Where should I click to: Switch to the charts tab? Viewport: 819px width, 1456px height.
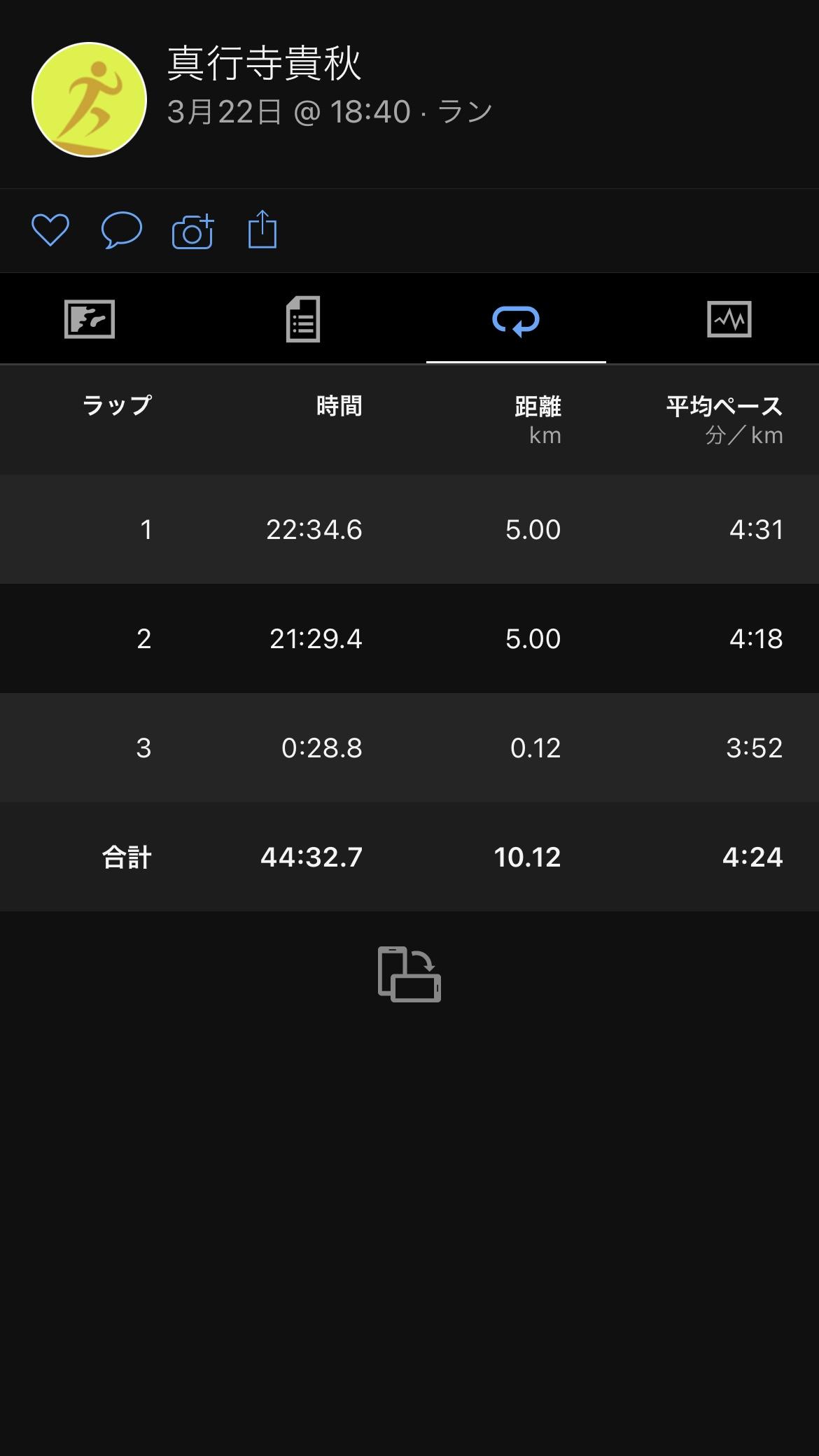click(x=729, y=319)
